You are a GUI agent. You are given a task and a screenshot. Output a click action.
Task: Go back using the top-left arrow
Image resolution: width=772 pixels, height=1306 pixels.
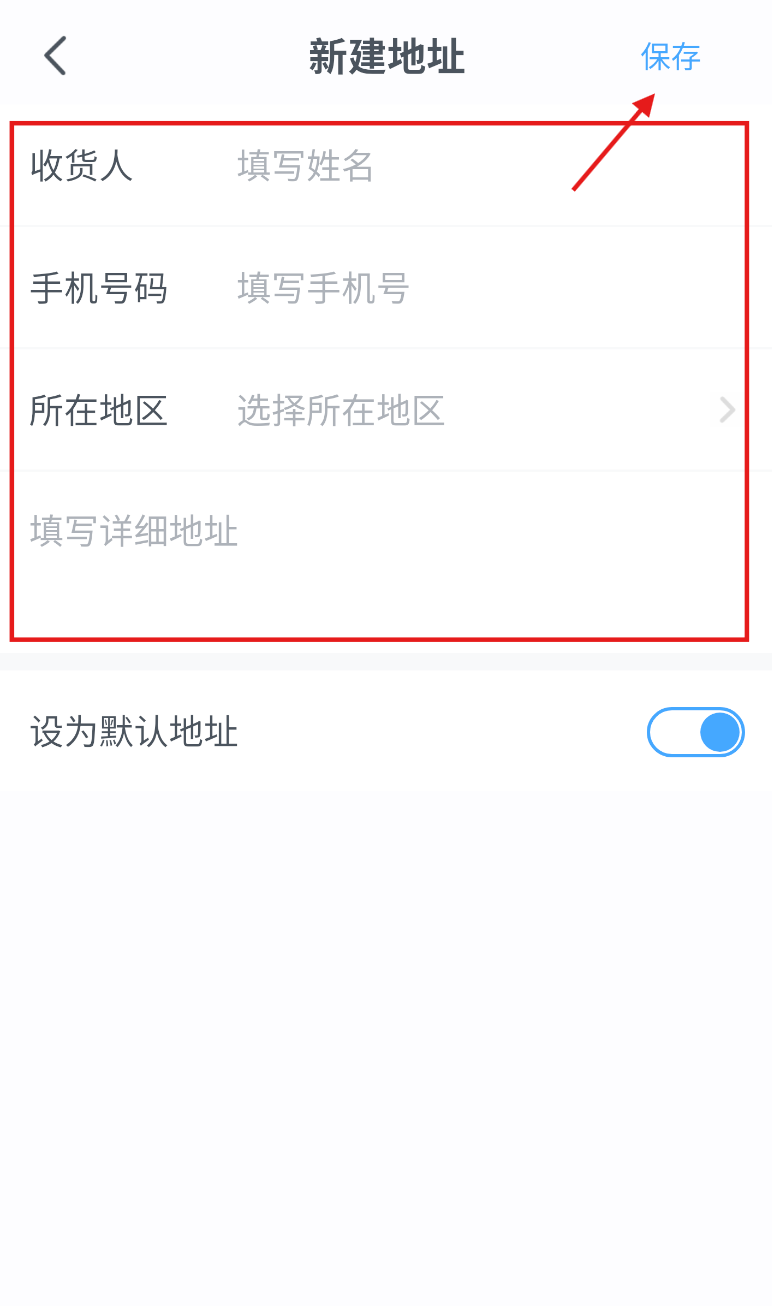pos(55,56)
